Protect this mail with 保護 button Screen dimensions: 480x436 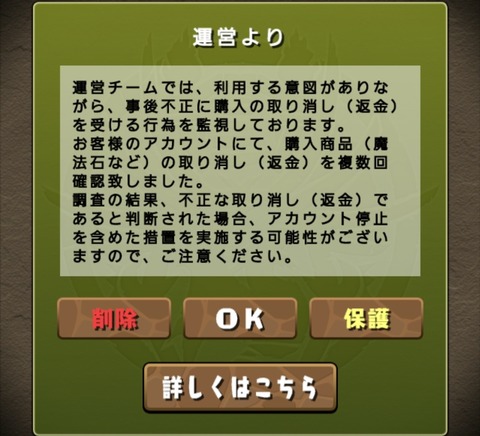click(366, 319)
